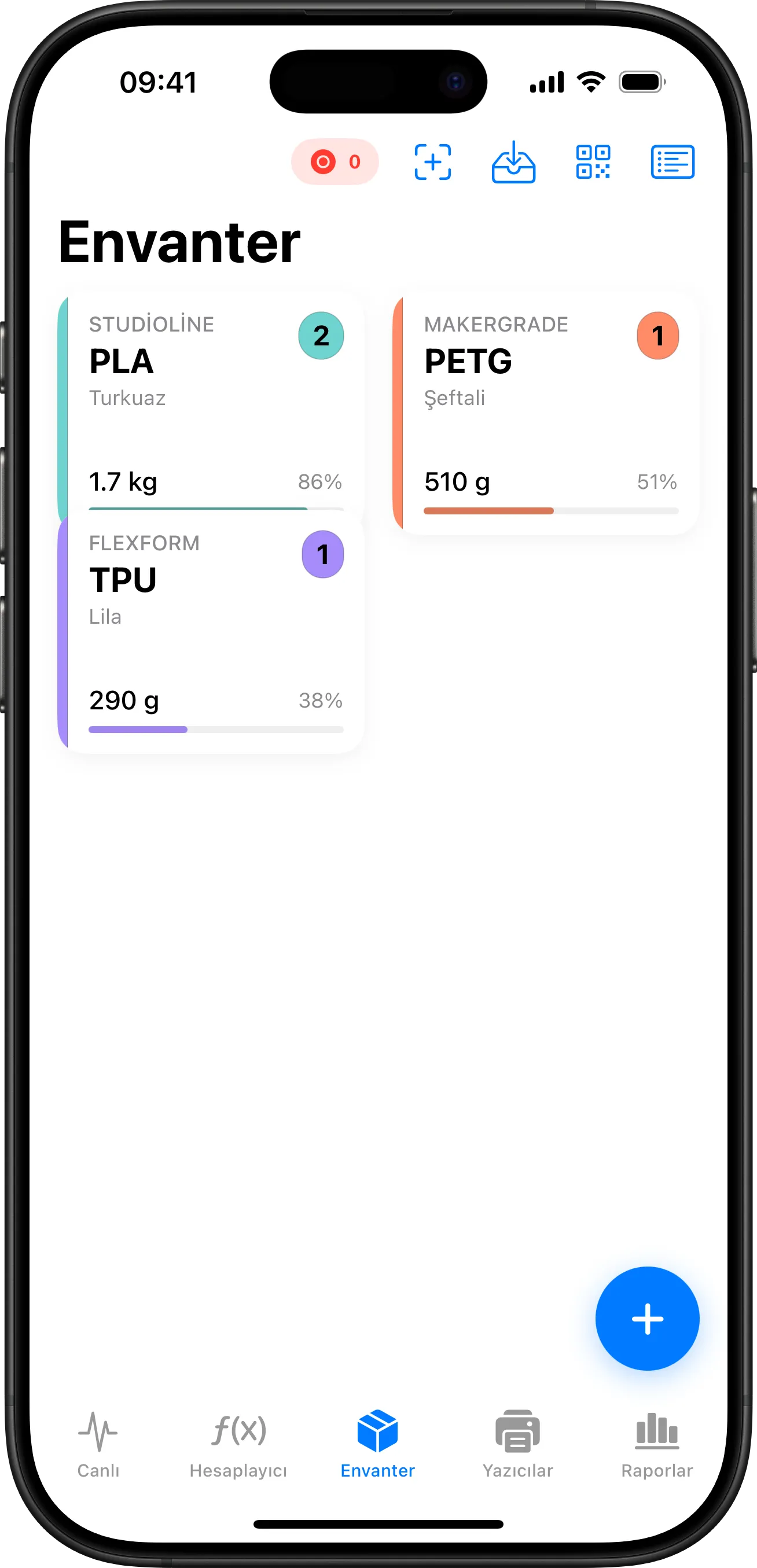Switch to the Raporlar tab
The height and width of the screenshot is (1568, 757).
(657, 1444)
